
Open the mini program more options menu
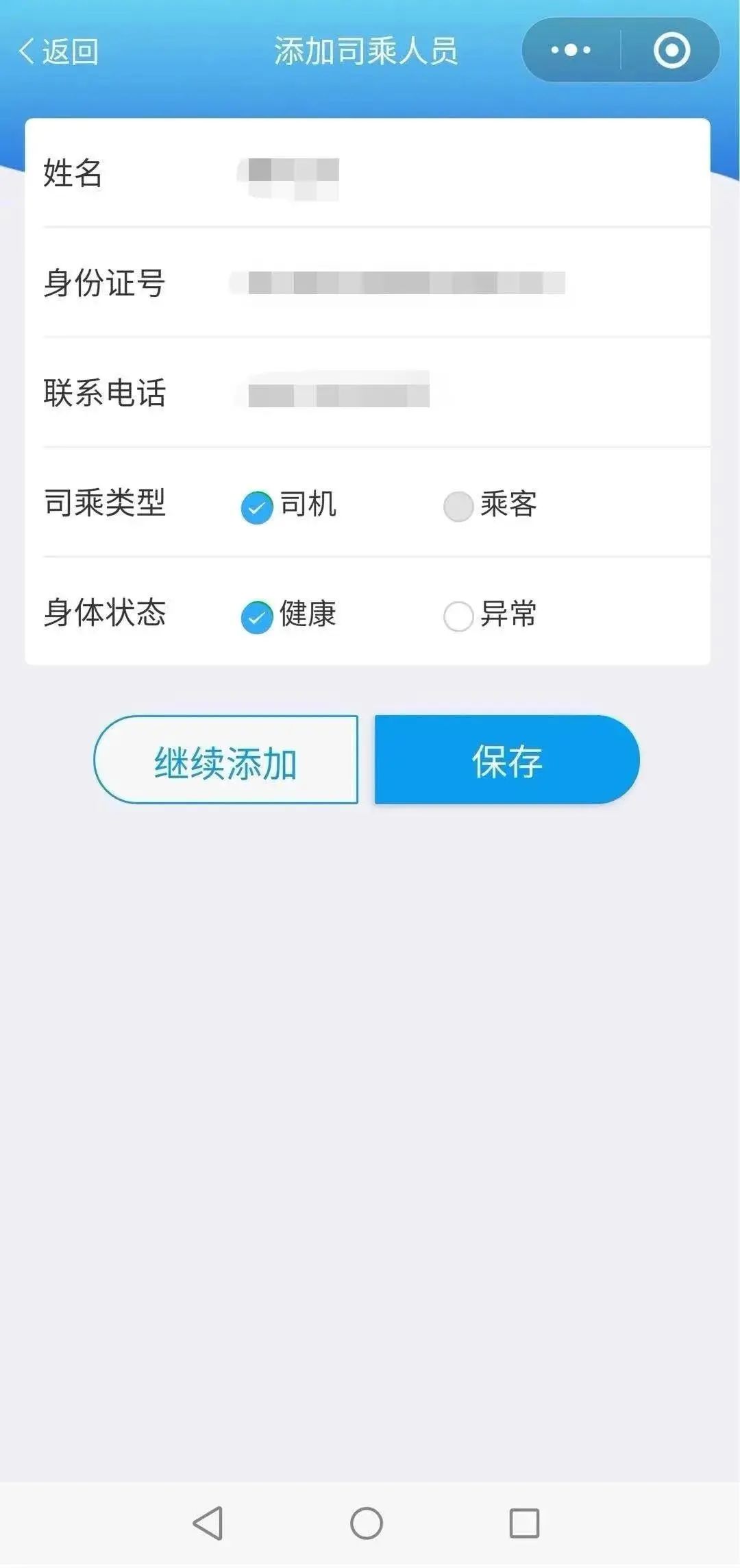[x=571, y=50]
